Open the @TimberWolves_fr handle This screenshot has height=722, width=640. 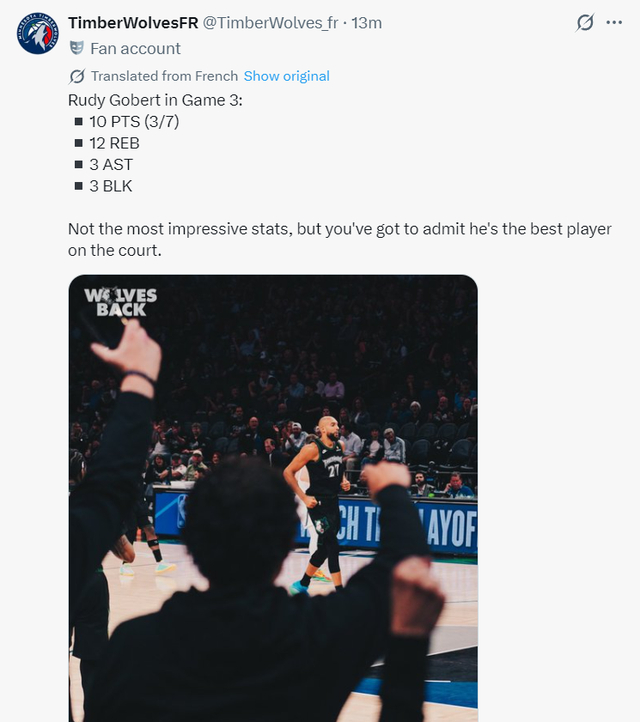click(271, 22)
